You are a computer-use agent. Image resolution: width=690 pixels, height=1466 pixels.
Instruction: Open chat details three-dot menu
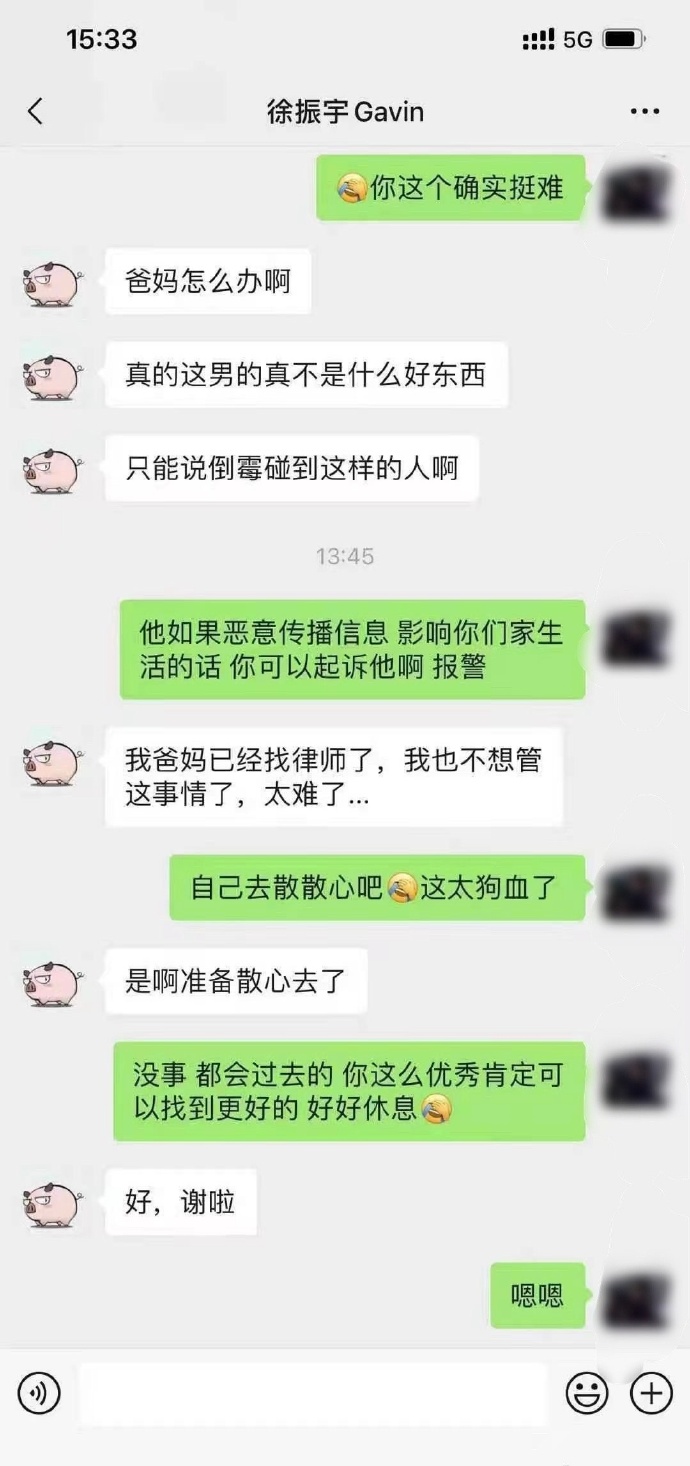tap(645, 112)
